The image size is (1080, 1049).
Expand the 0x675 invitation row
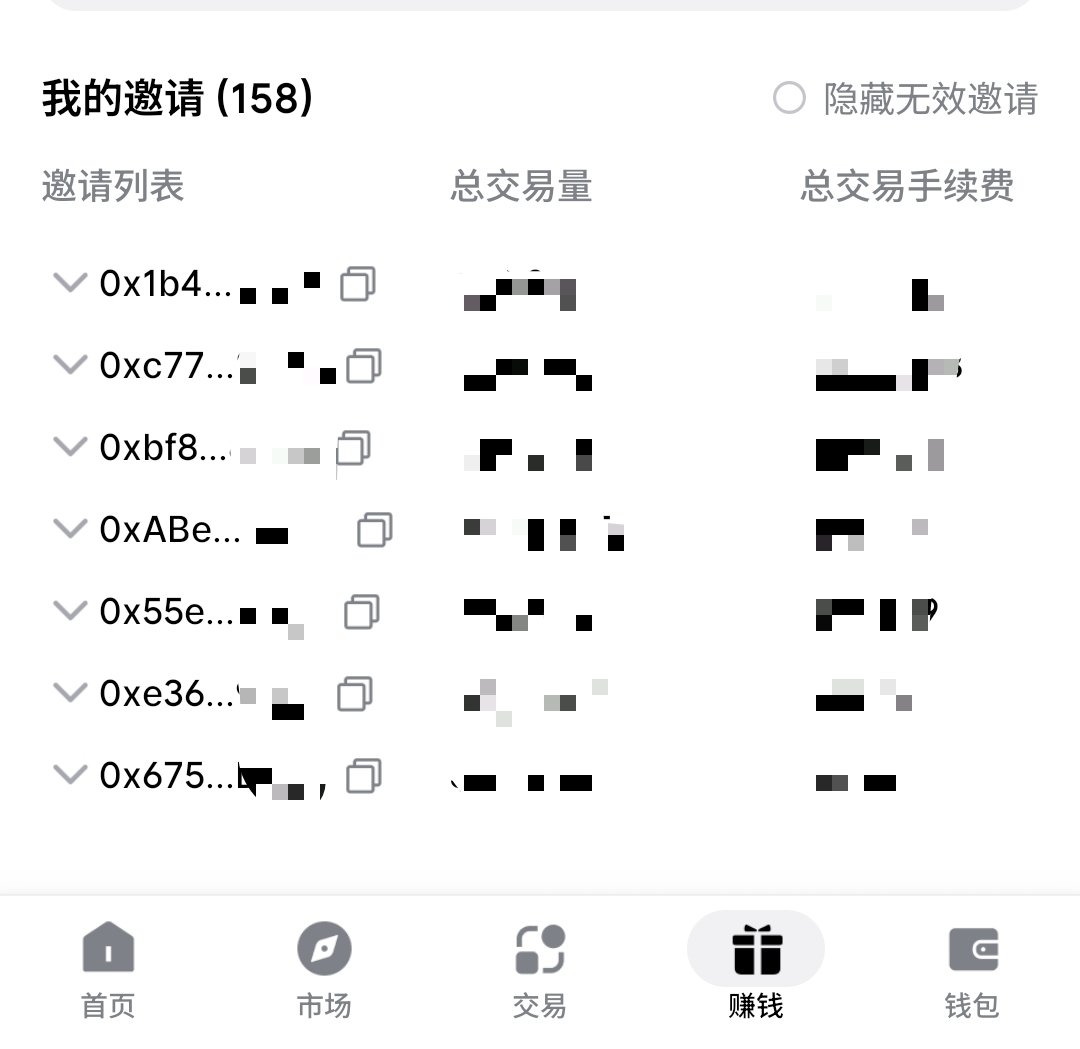pos(69,774)
